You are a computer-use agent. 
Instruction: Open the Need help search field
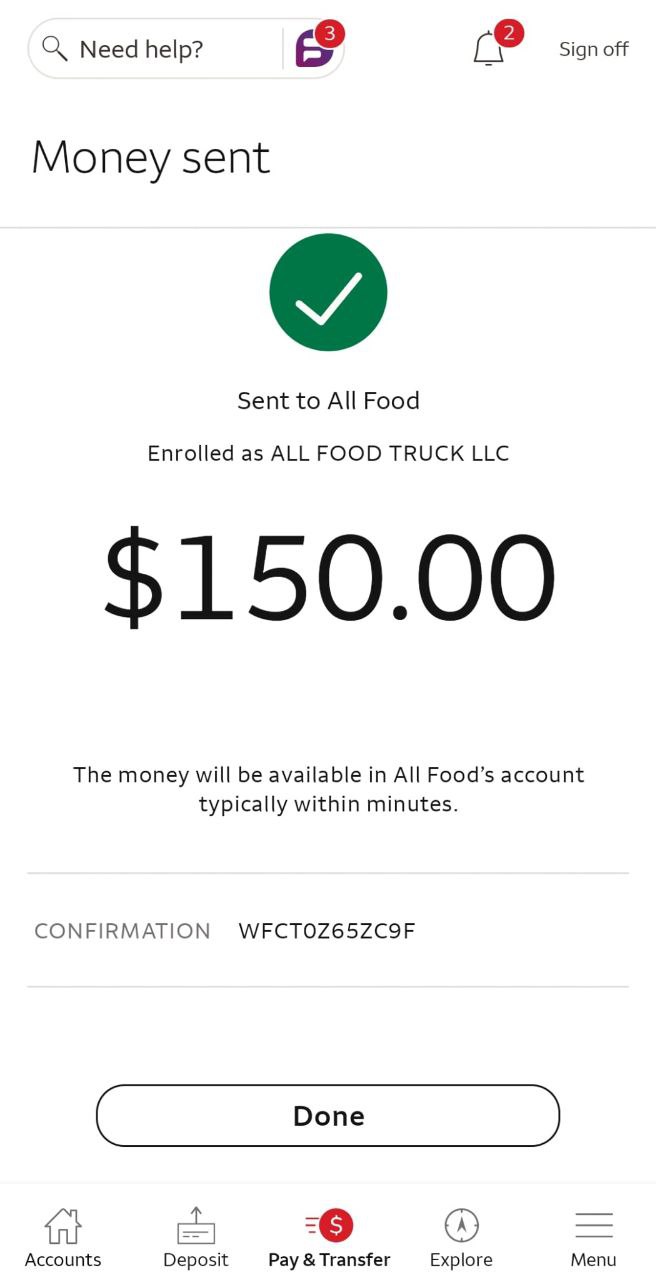click(x=150, y=49)
